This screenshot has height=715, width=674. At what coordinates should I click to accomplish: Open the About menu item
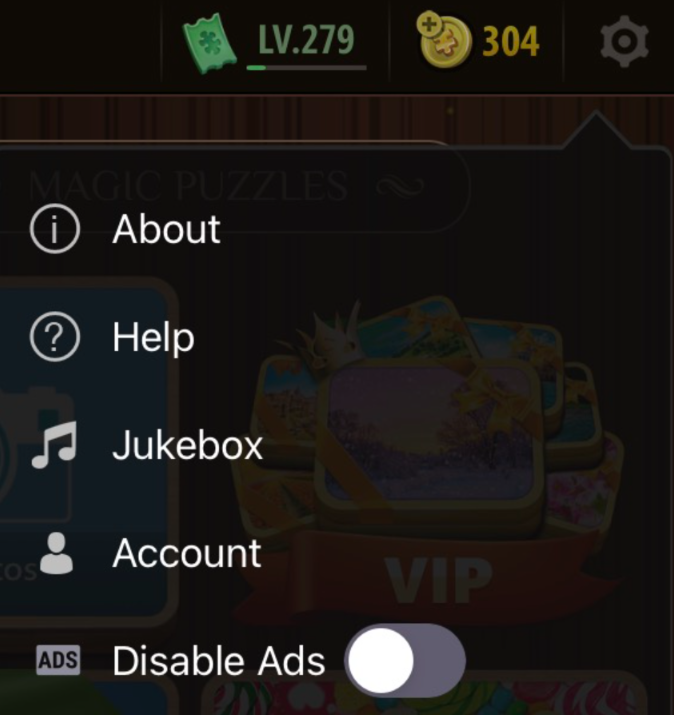(x=166, y=230)
